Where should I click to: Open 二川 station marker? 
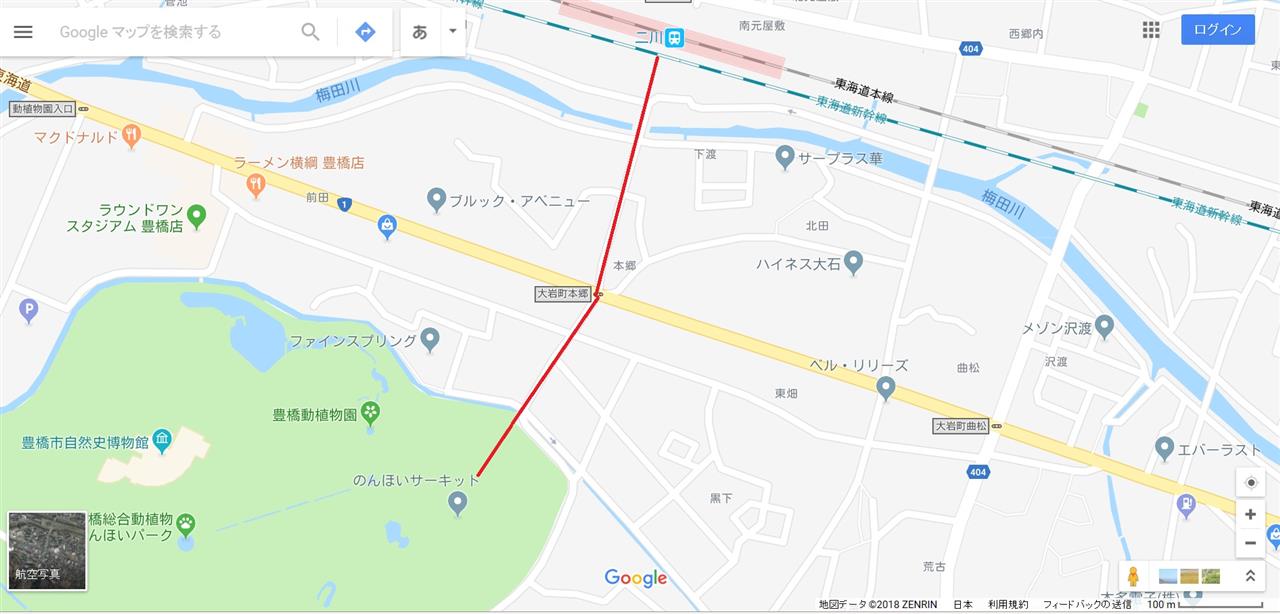click(675, 38)
